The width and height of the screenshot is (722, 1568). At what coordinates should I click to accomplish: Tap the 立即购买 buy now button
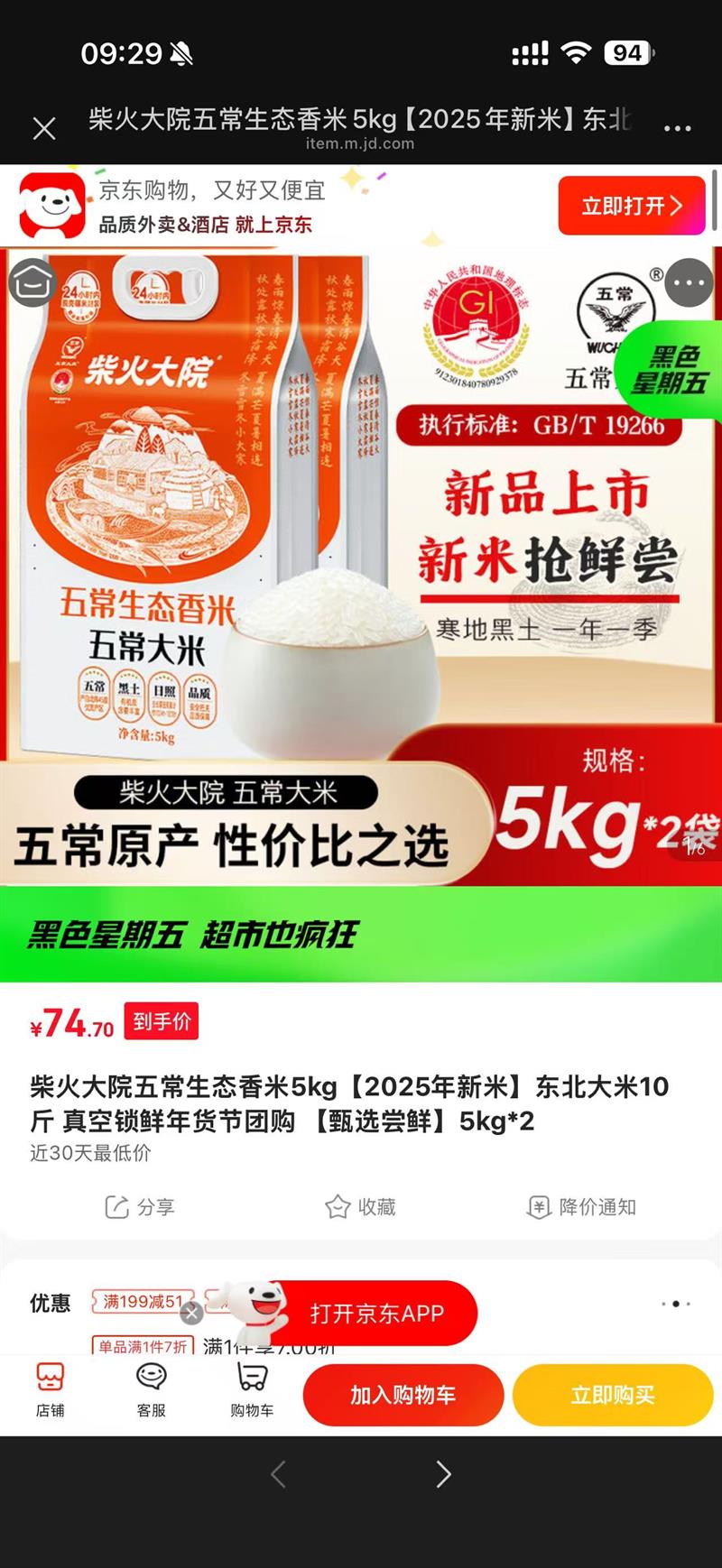click(x=612, y=1394)
